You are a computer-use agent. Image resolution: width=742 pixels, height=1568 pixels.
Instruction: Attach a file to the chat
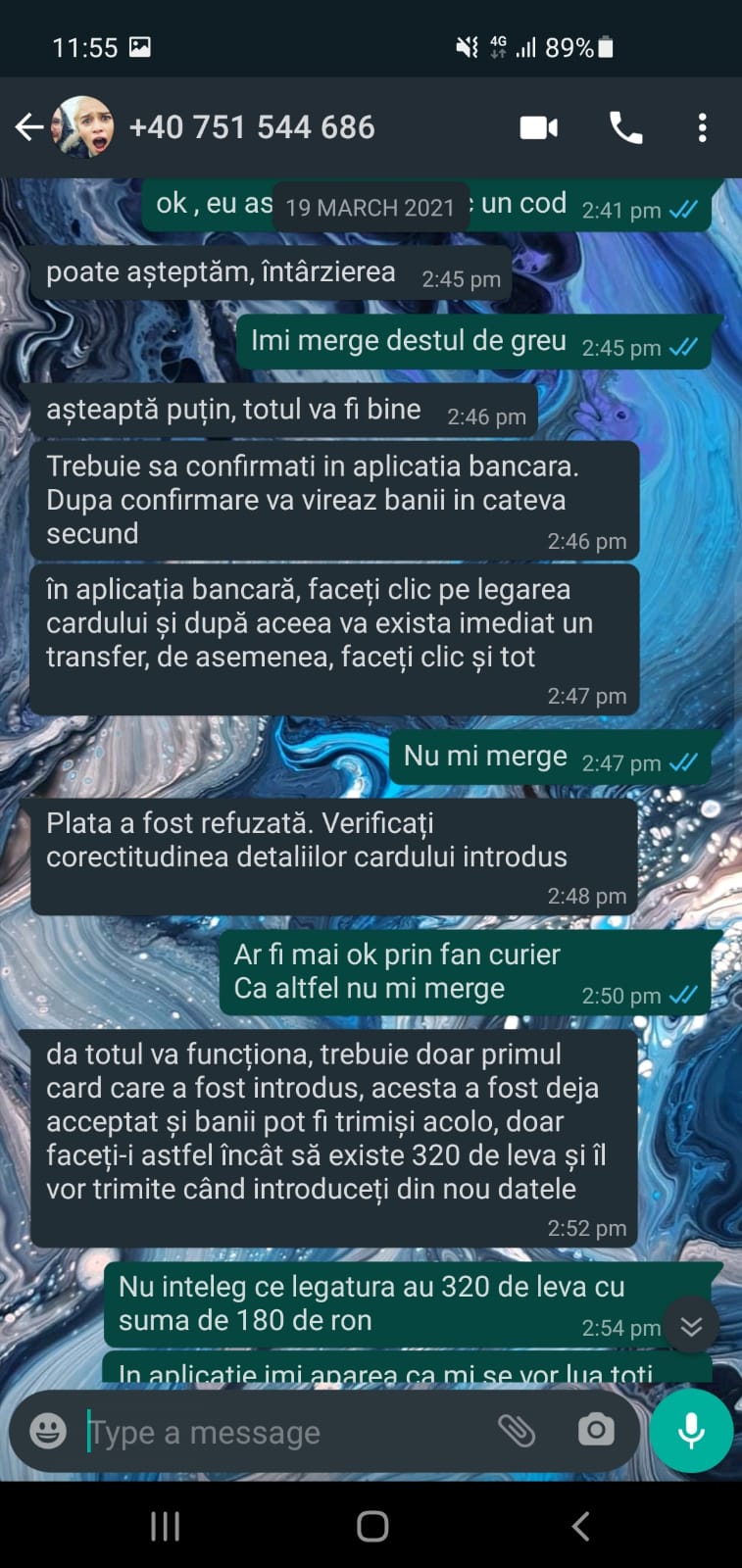pos(517,1431)
